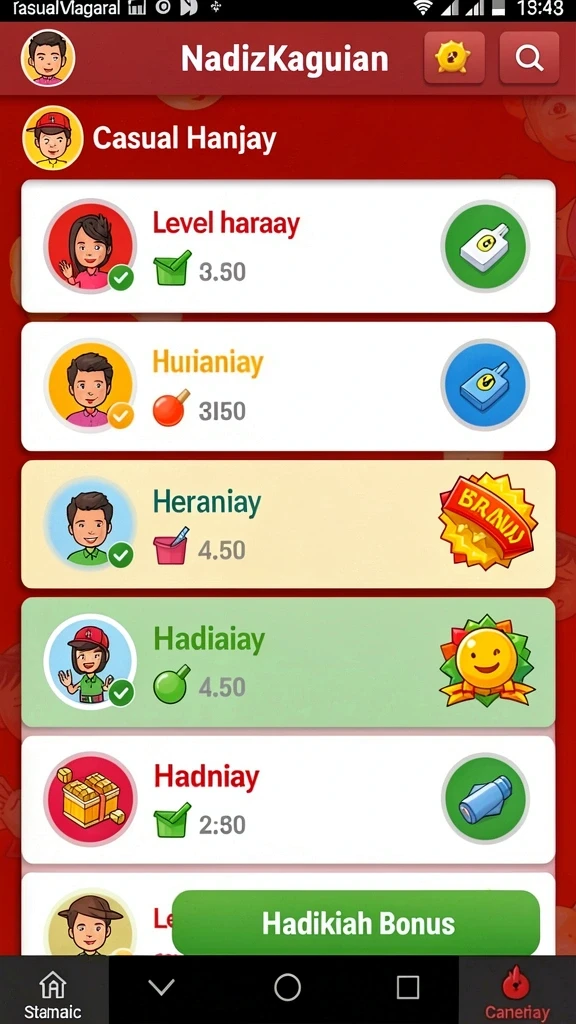Viewport: 576px width, 1024px height.
Task: Tap the system home circle button
Action: [x=287, y=987]
